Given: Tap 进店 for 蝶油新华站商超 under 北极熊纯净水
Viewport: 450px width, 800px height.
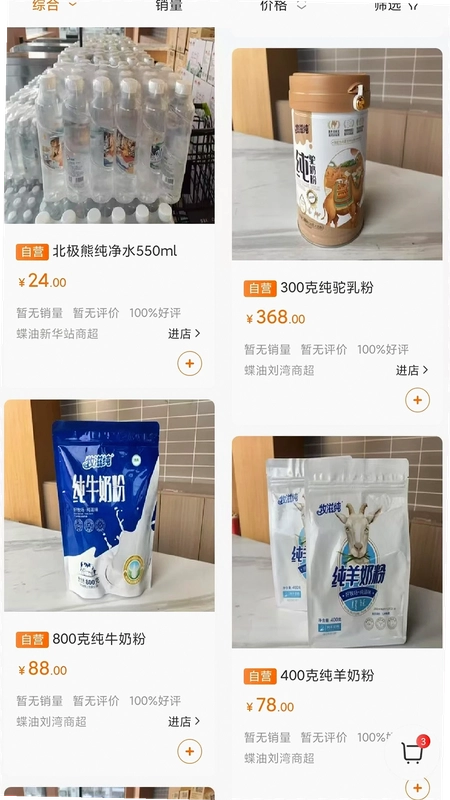Looking at the screenshot, I should 184,334.
